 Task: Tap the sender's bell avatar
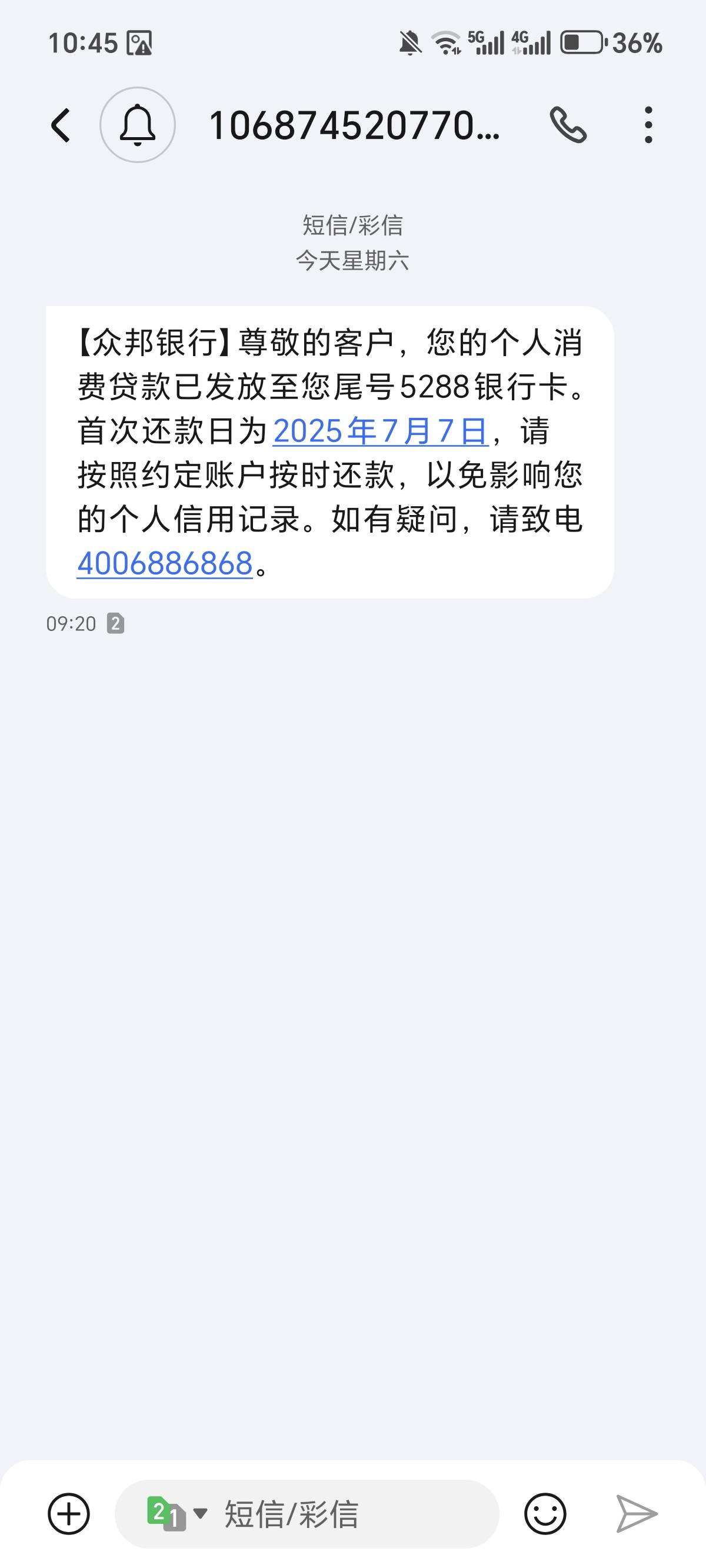(x=138, y=125)
